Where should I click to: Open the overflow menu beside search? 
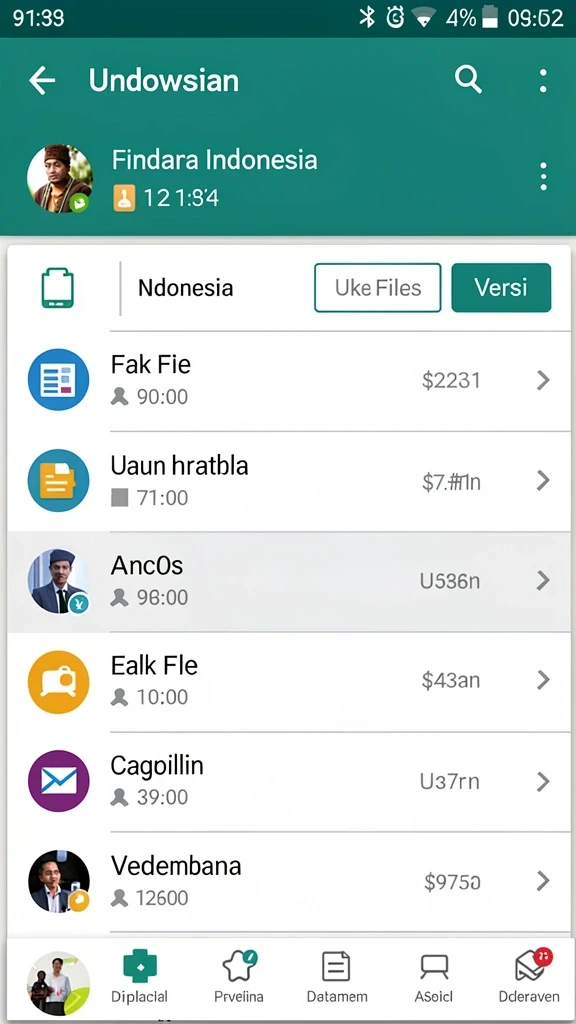[x=543, y=81]
